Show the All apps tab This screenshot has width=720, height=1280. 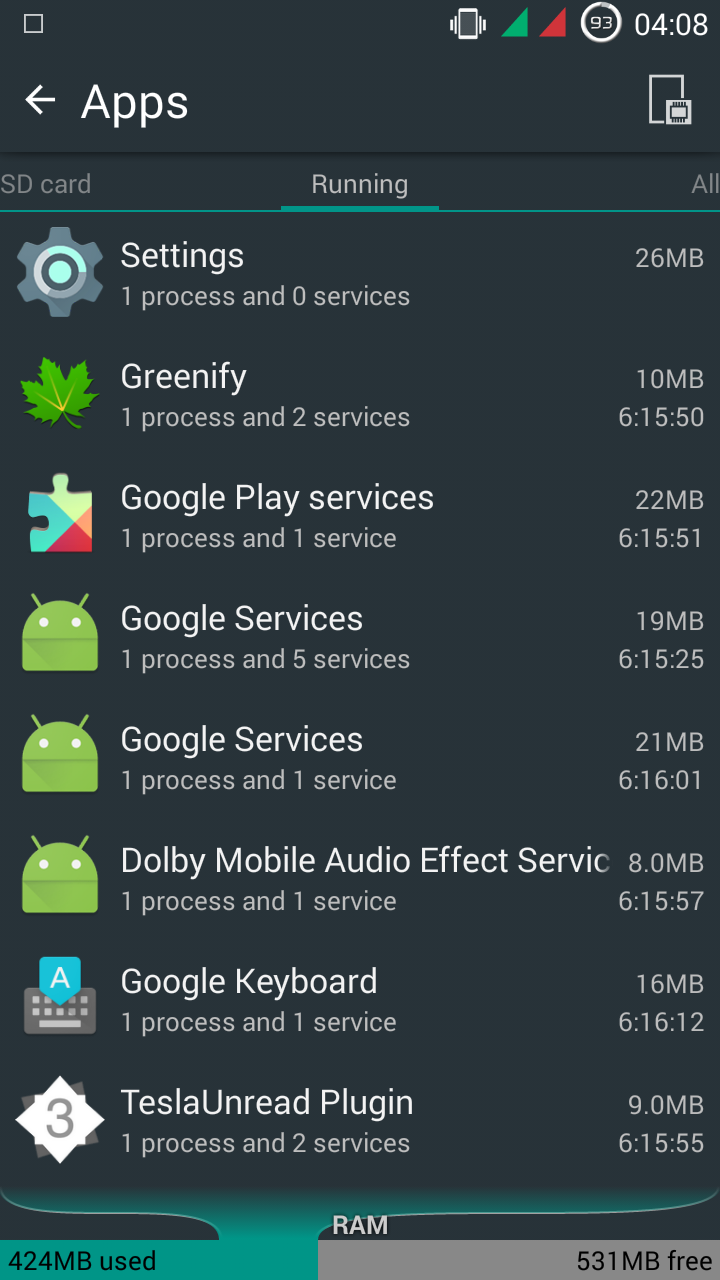coord(704,184)
